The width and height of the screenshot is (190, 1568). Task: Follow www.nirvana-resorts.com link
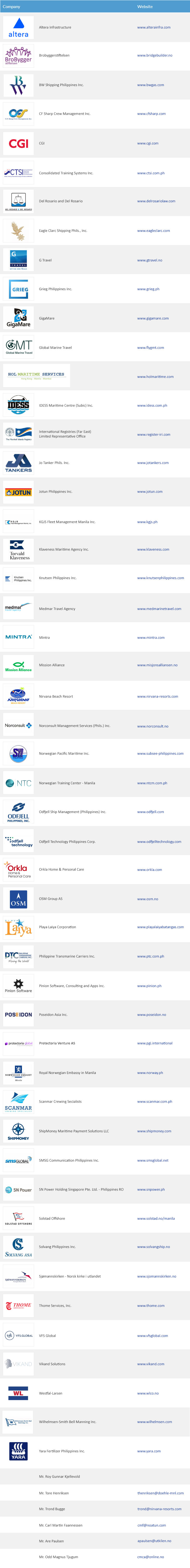point(158,696)
